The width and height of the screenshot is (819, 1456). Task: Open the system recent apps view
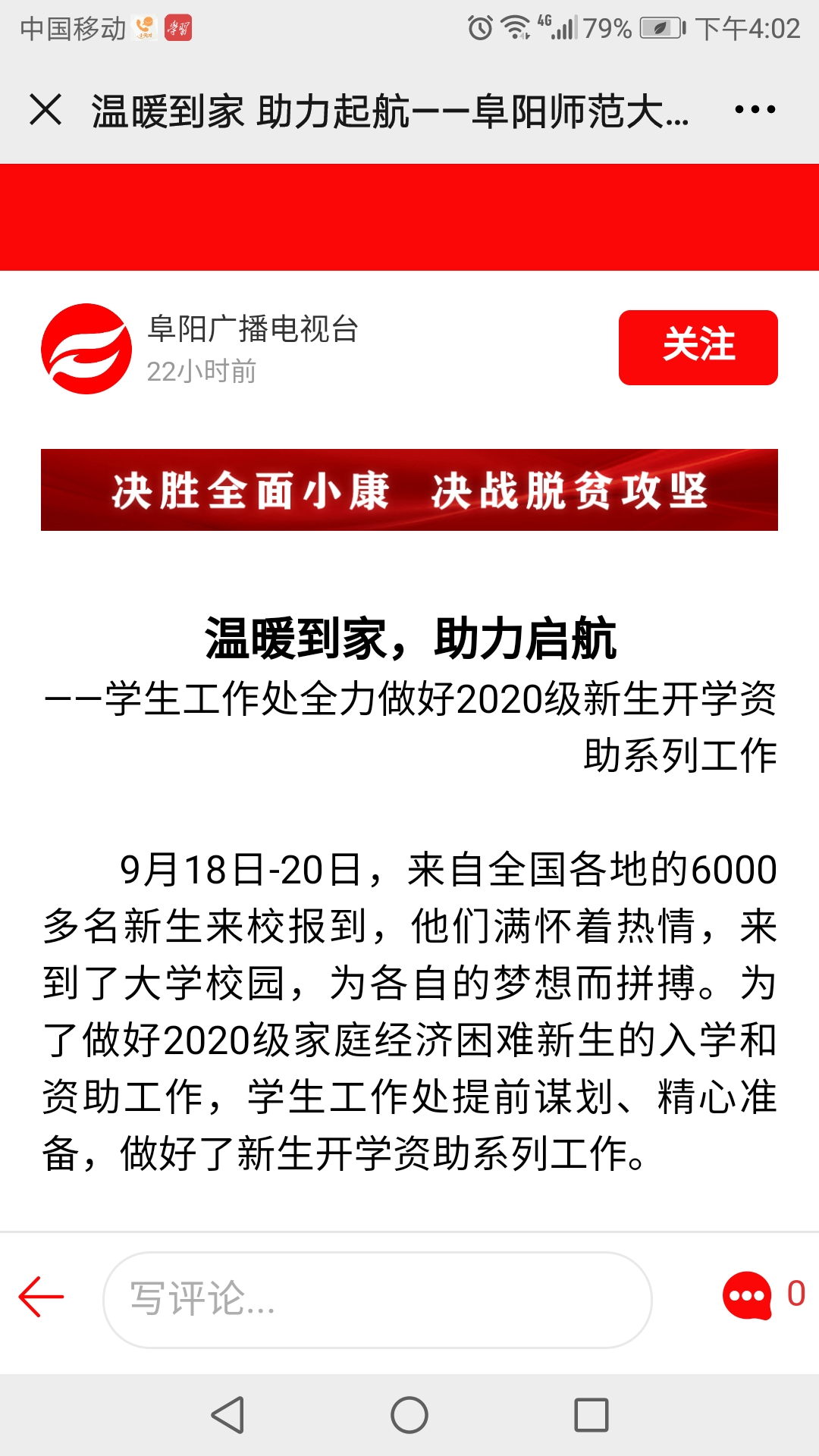pos(591,1415)
